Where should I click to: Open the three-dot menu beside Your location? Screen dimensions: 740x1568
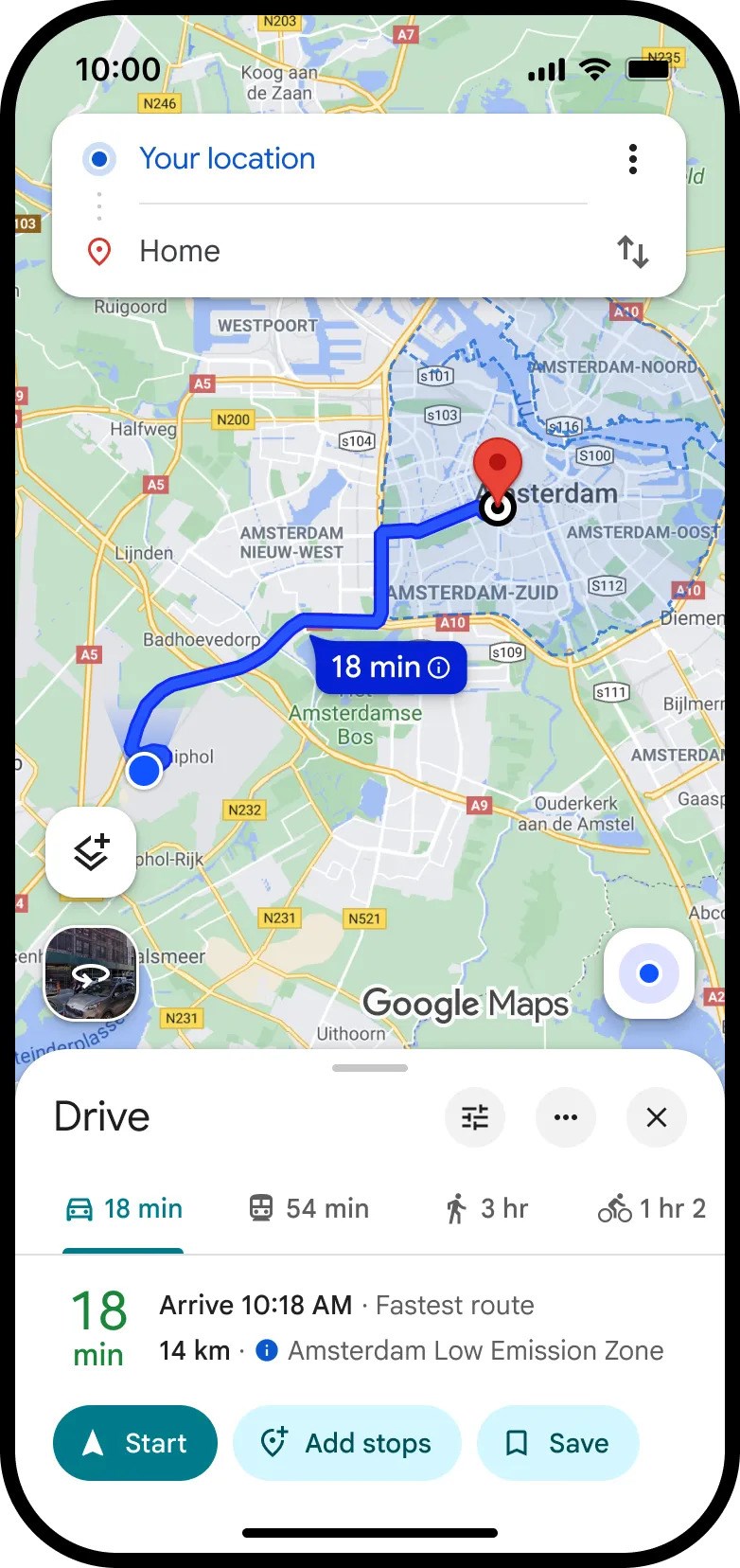coord(633,159)
